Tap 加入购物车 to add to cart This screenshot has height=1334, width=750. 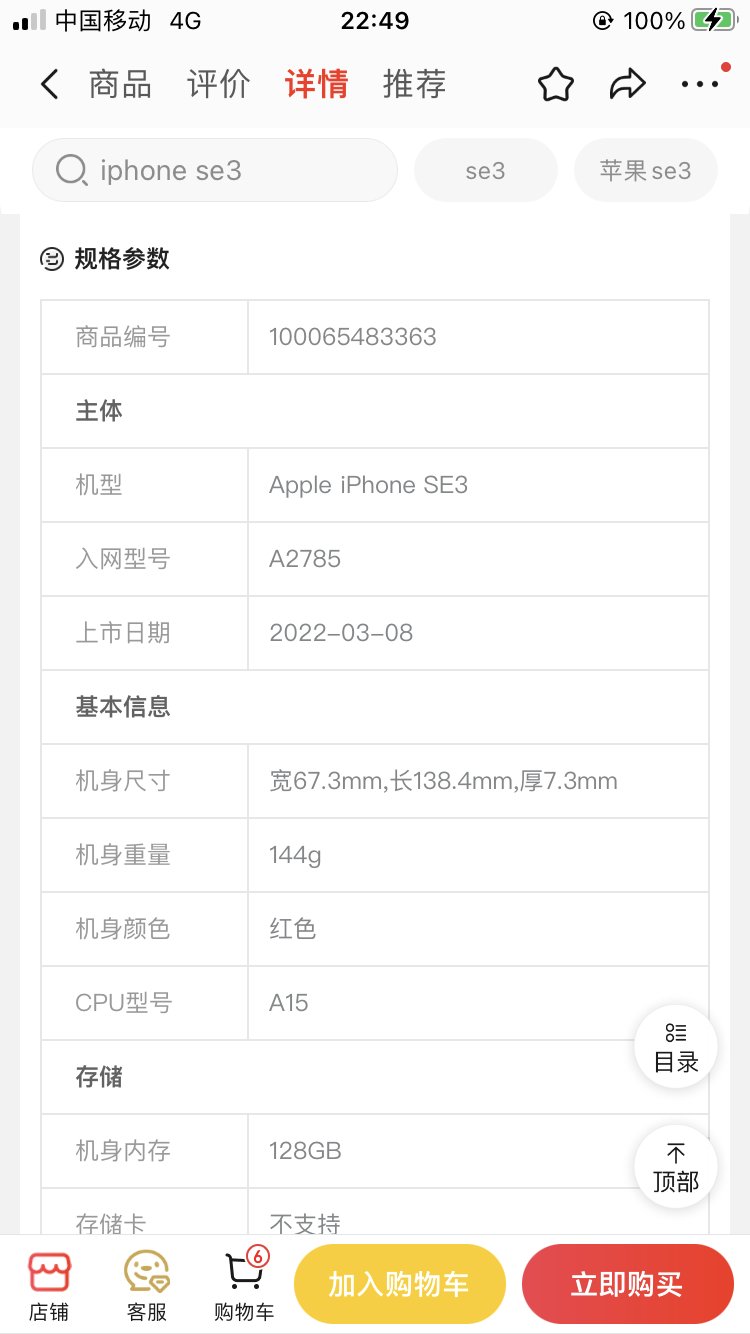coord(399,1284)
